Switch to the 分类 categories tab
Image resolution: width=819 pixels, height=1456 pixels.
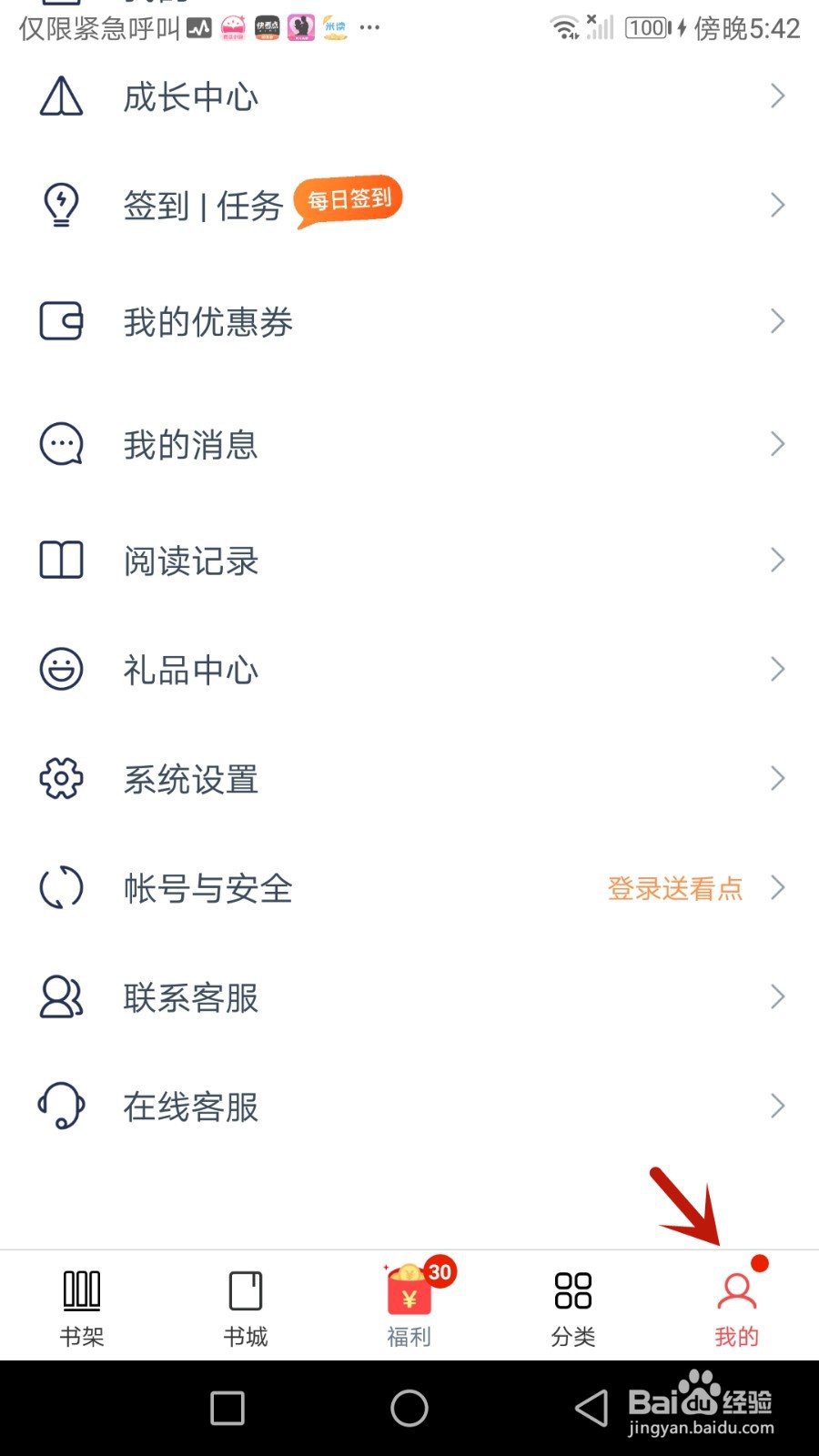573,1307
